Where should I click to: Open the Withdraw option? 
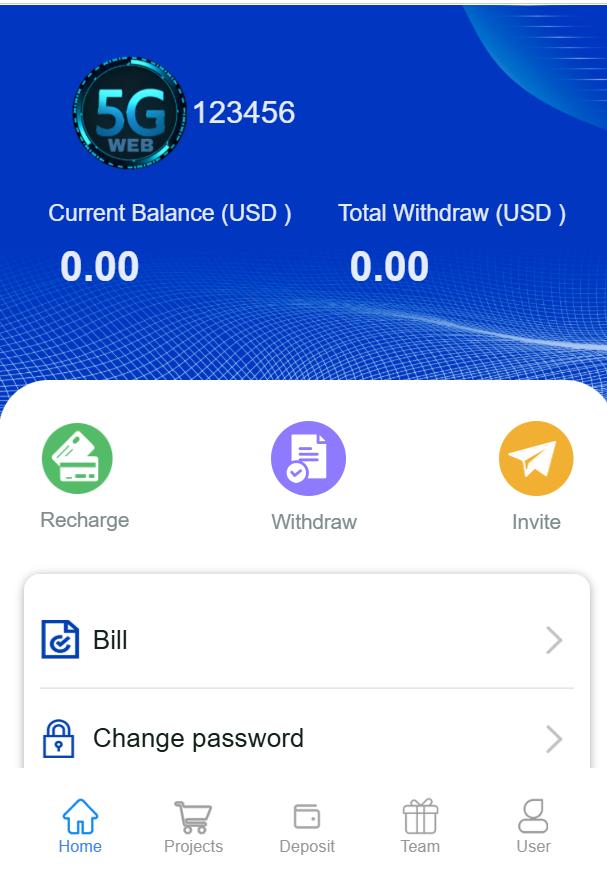(x=308, y=459)
